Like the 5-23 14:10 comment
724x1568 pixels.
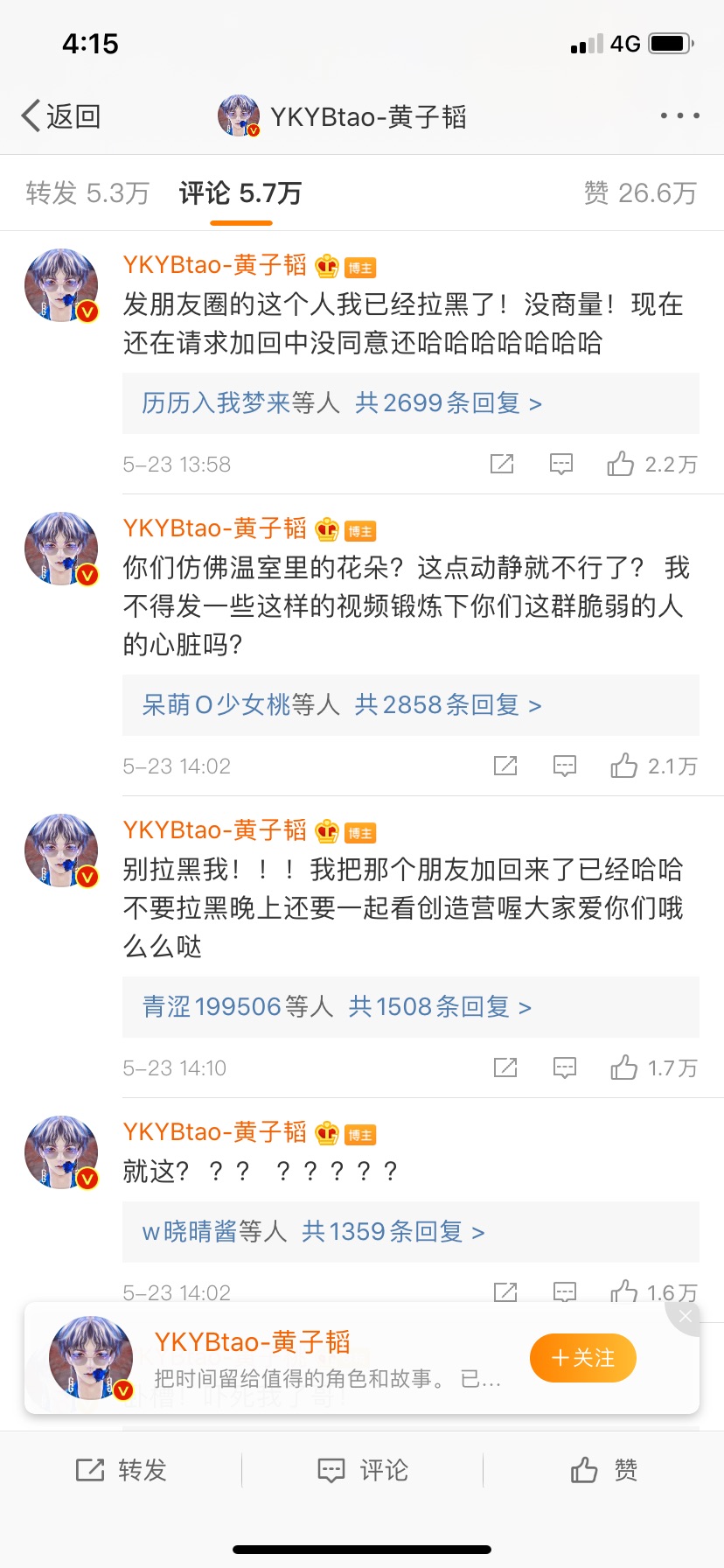tap(654, 1067)
